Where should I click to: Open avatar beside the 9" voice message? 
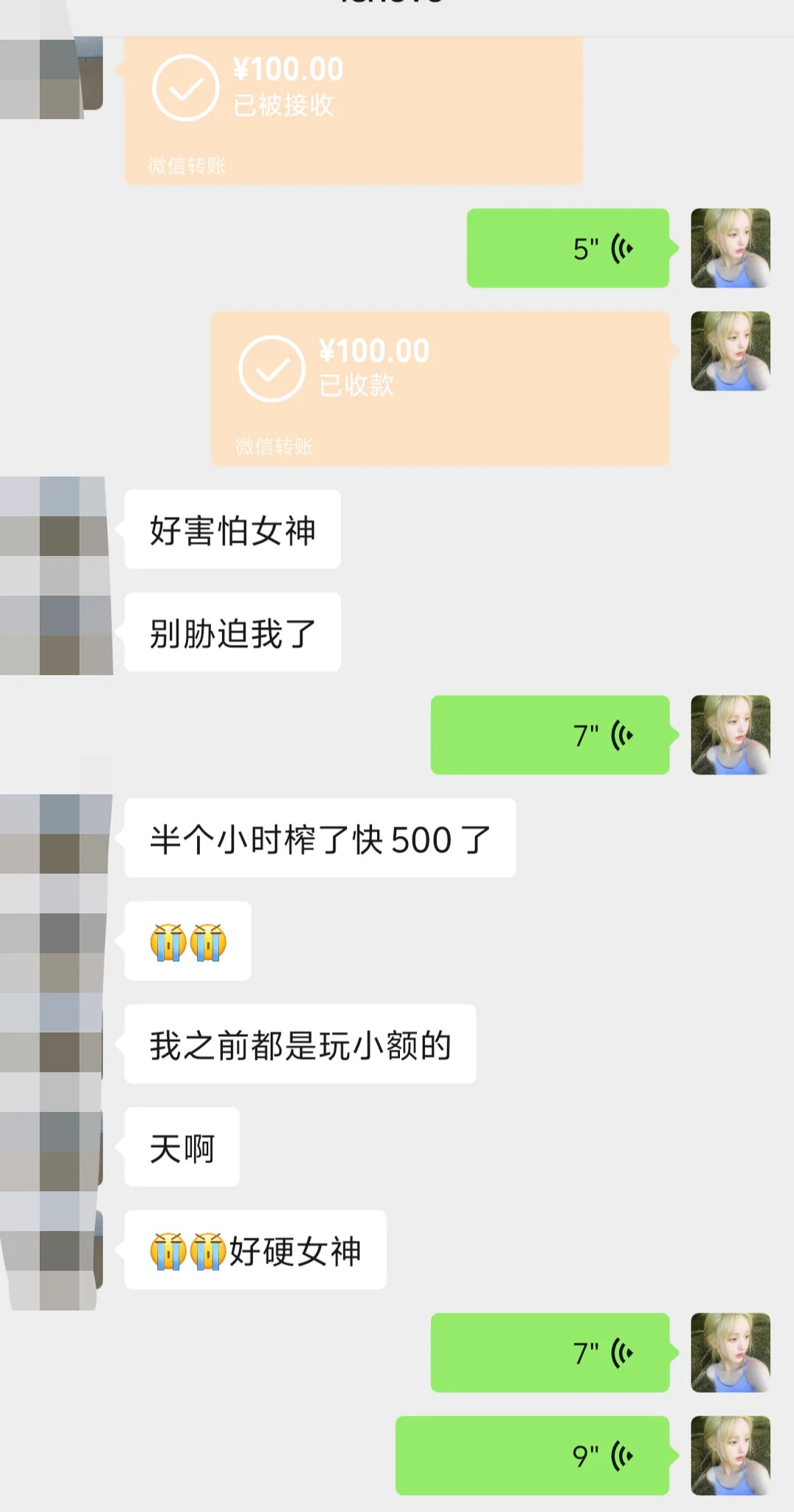pyautogui.click(x=730, y=1455)
